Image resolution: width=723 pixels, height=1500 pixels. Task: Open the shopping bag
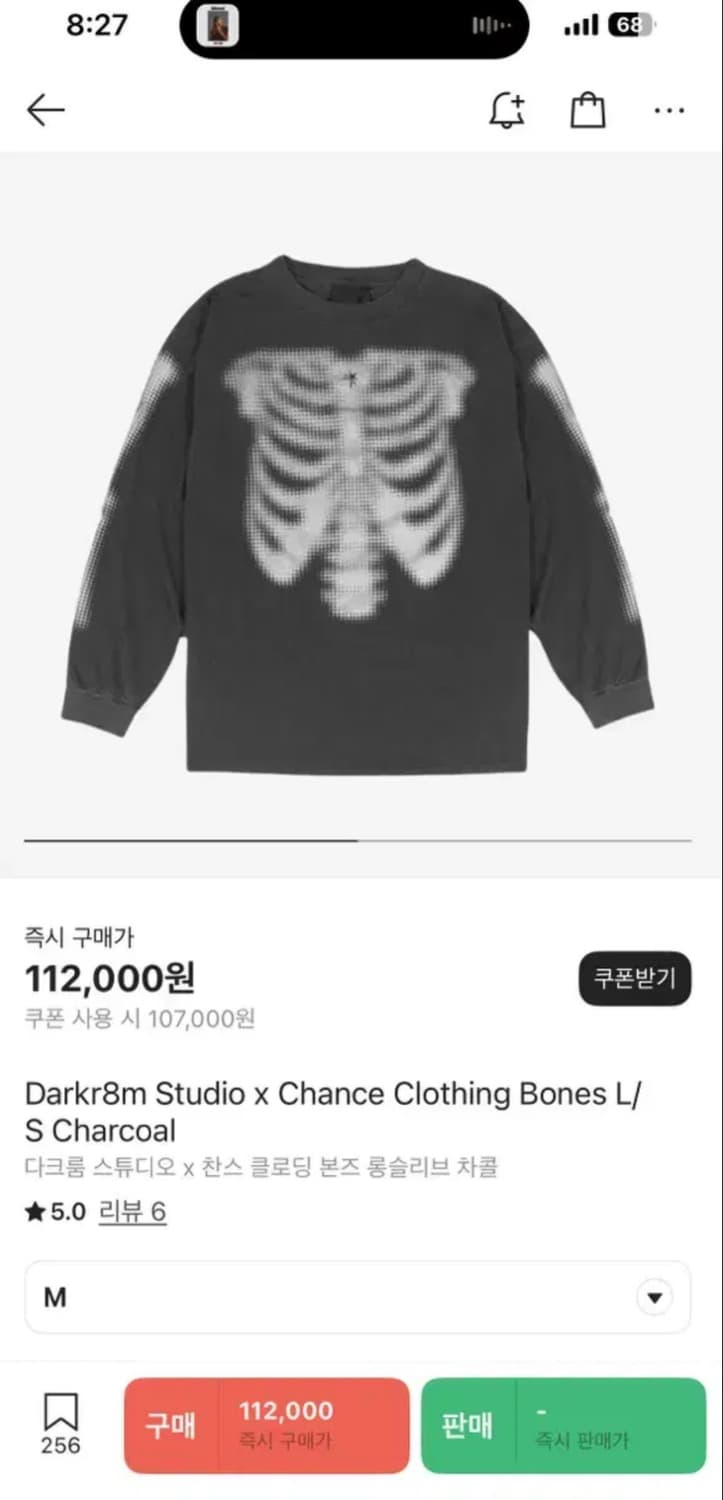[588, 110]
